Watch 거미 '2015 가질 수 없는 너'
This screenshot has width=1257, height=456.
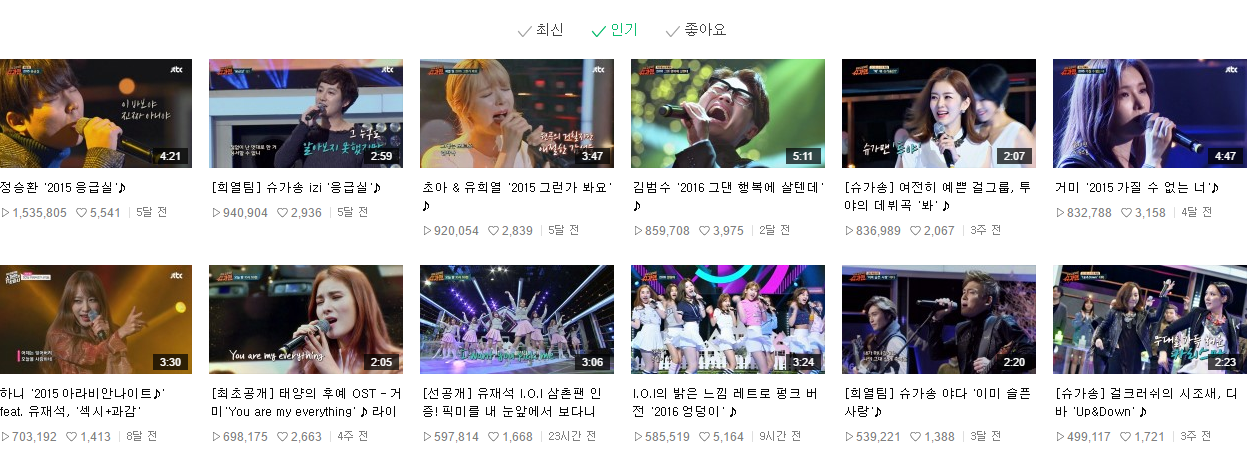click(1149, 113)
